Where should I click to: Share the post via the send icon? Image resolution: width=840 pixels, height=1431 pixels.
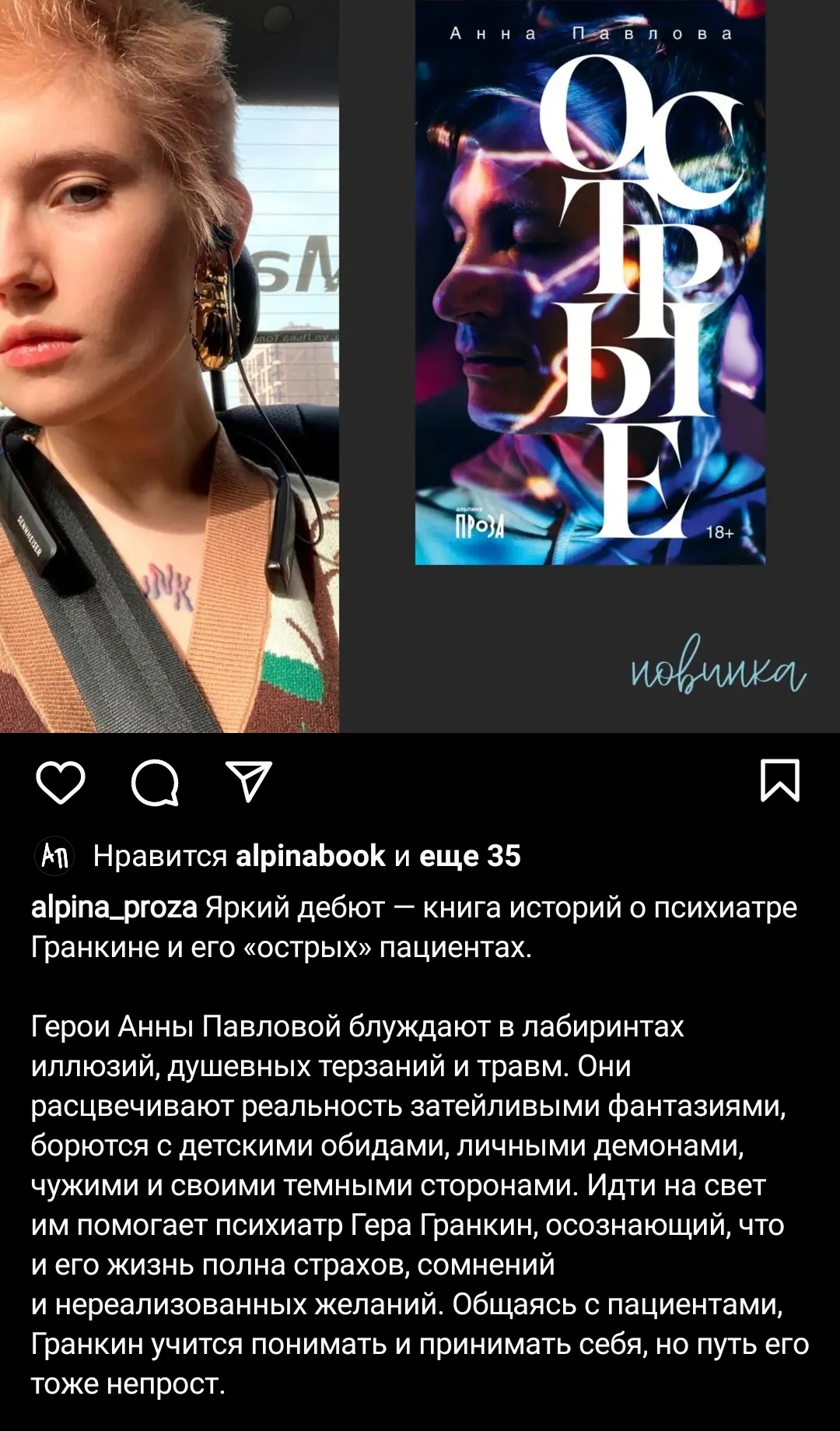(x=248, y=781)
